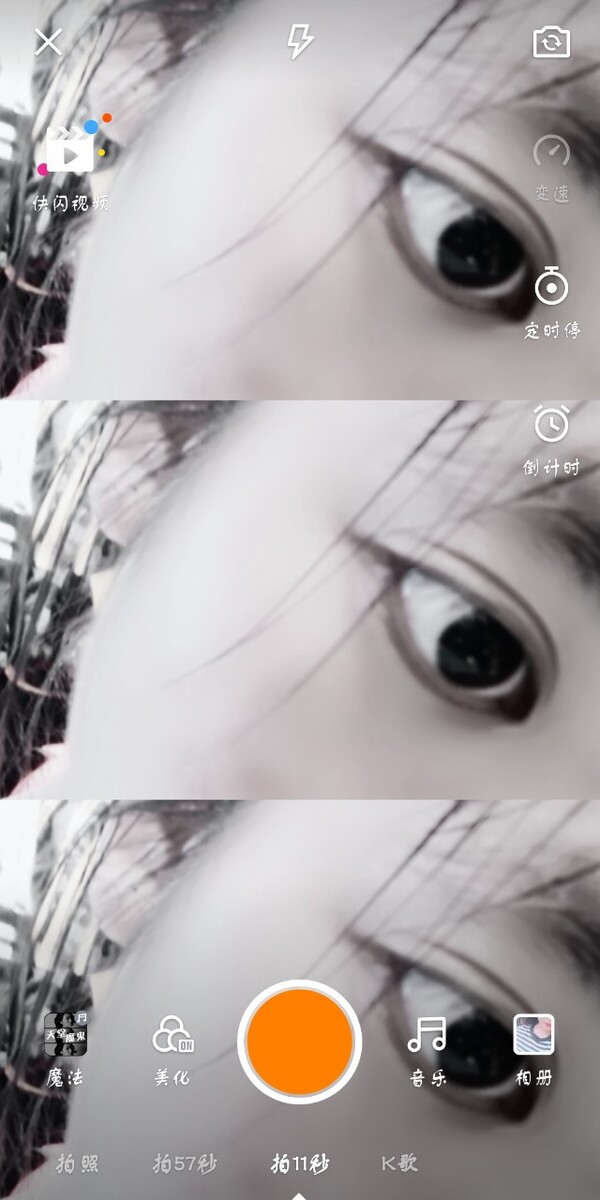
Task: Switch to K歌 karaoke mode
Action: [x=399, y=1164]
